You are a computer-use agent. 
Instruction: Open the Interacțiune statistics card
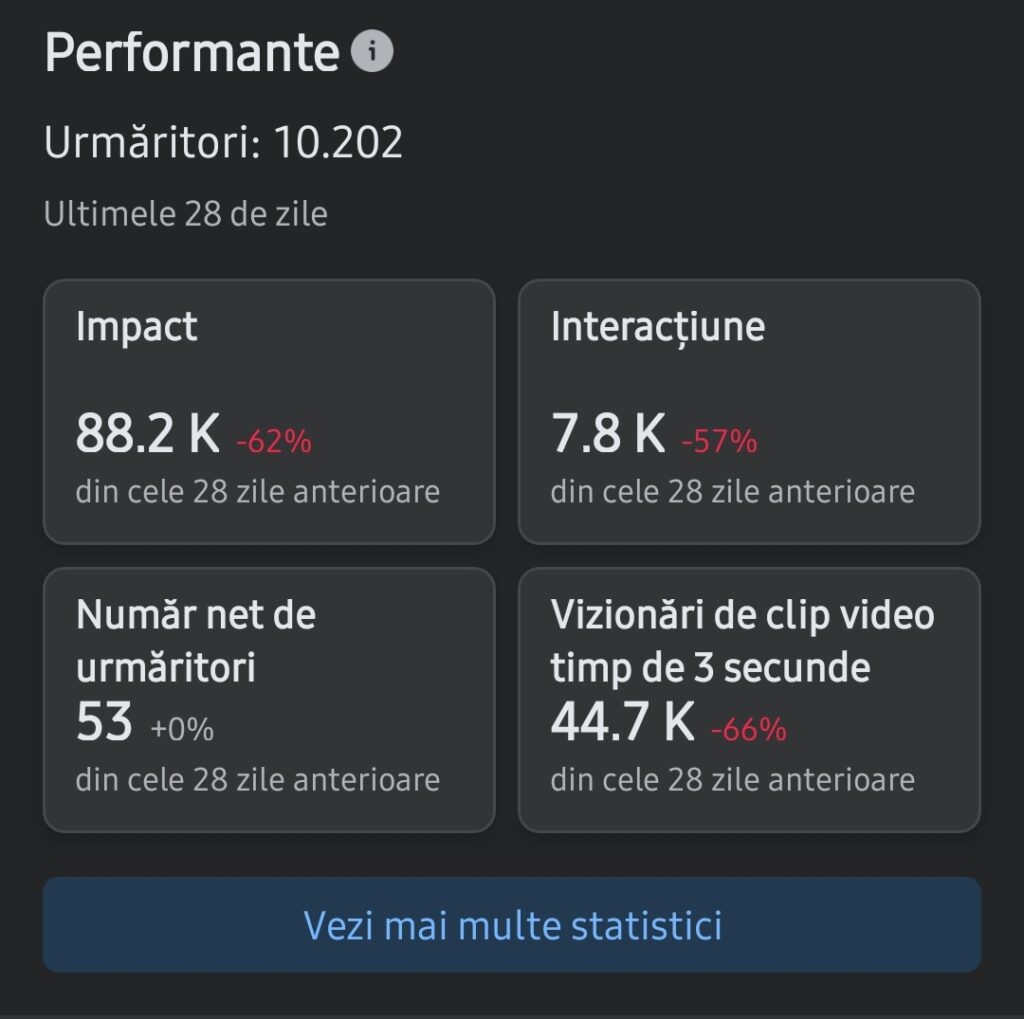(749, 412)
